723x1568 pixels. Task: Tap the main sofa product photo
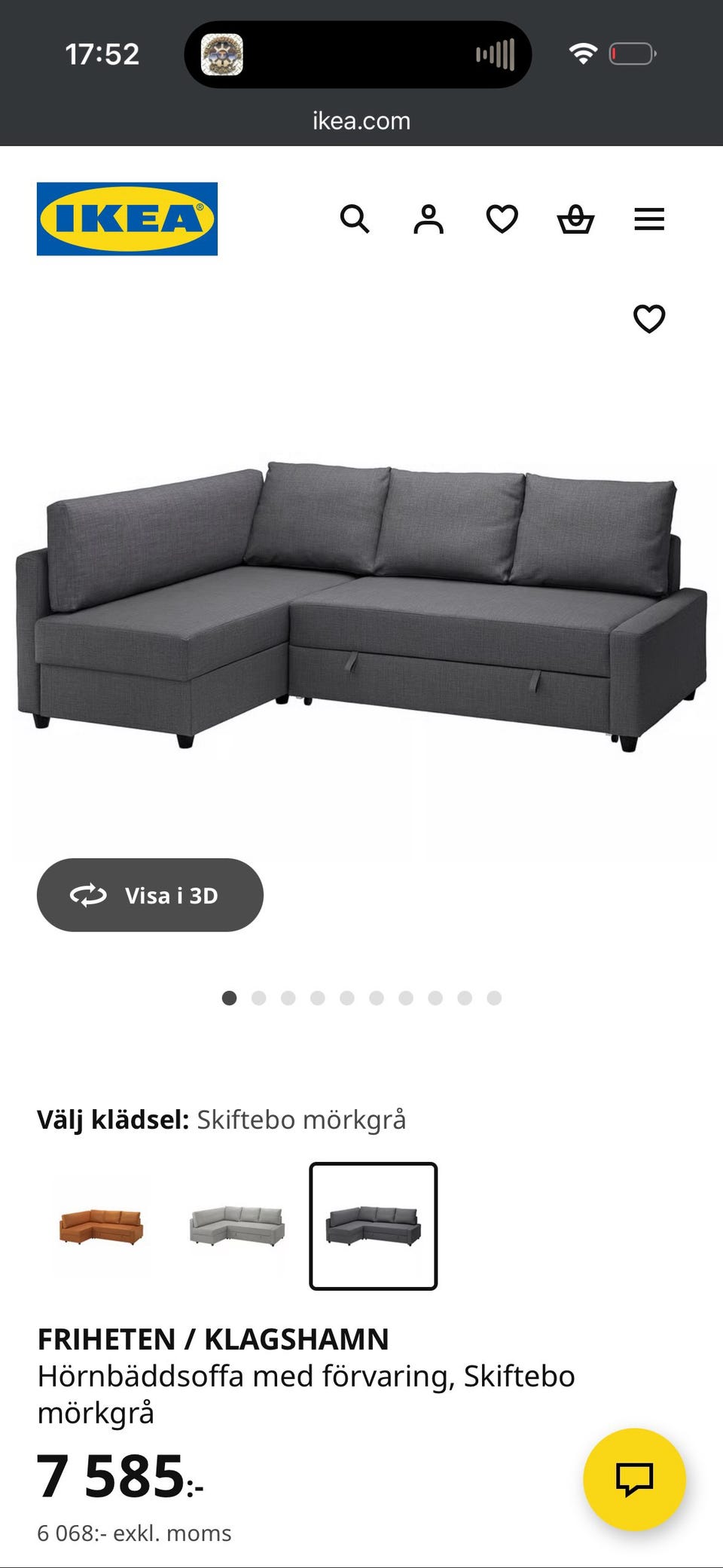(361, 603)
